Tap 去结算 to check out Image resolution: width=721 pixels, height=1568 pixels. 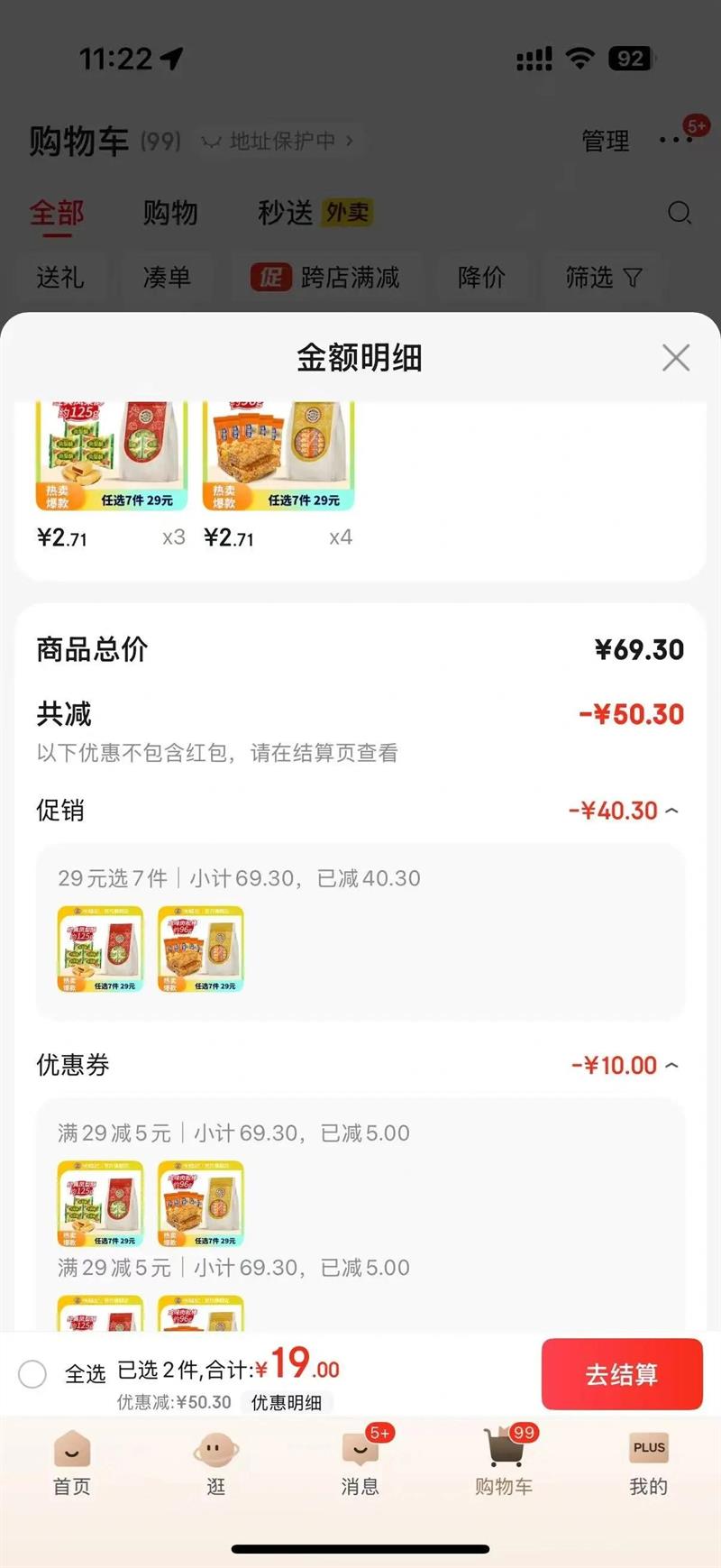[x=621, y=1374]
